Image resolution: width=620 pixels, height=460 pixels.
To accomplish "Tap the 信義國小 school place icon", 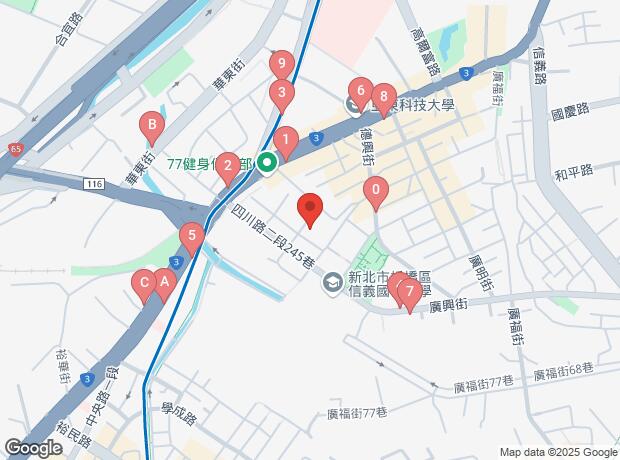I will [331, 285].
